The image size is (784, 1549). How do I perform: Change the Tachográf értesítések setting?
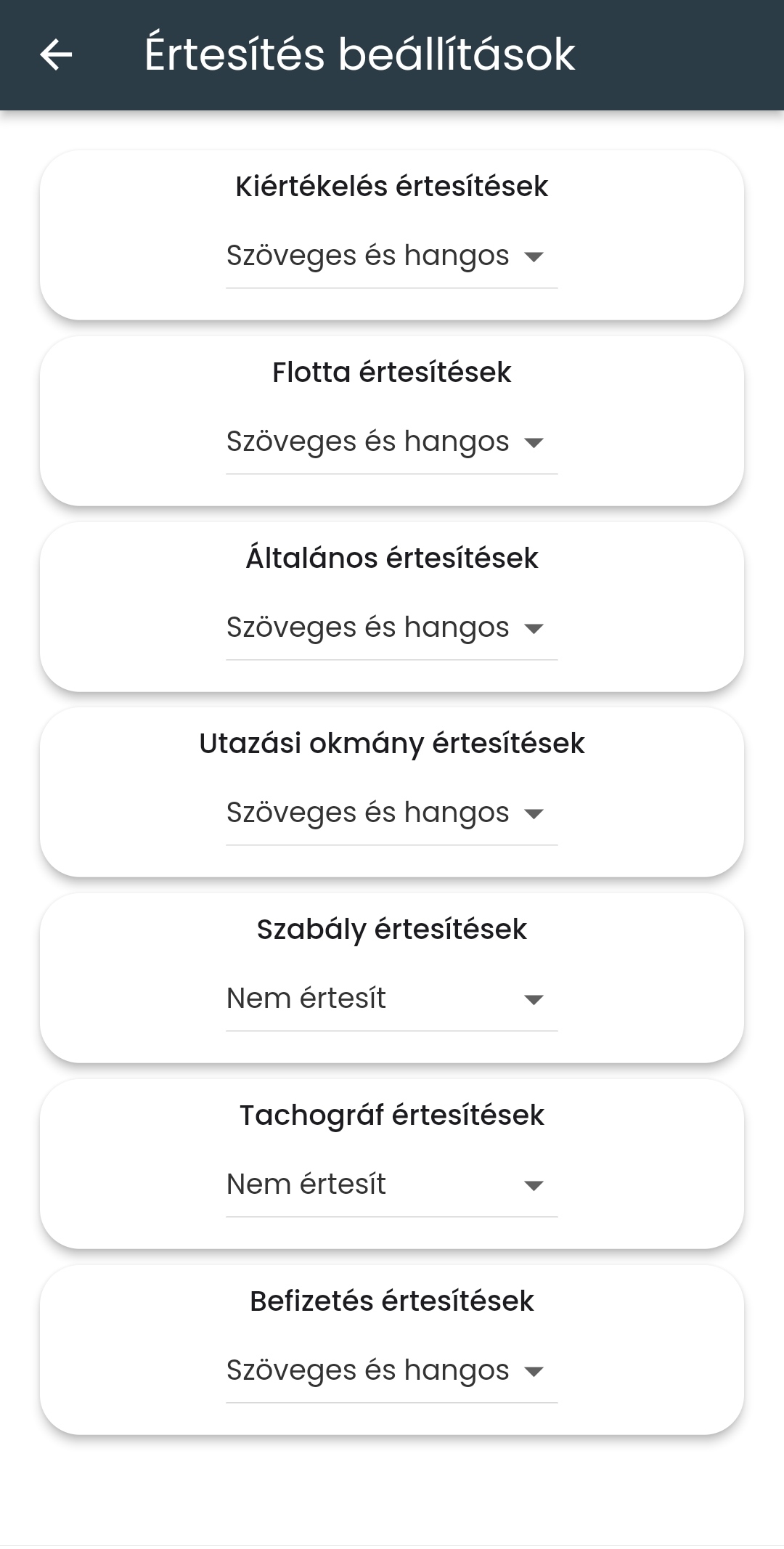391,1185
